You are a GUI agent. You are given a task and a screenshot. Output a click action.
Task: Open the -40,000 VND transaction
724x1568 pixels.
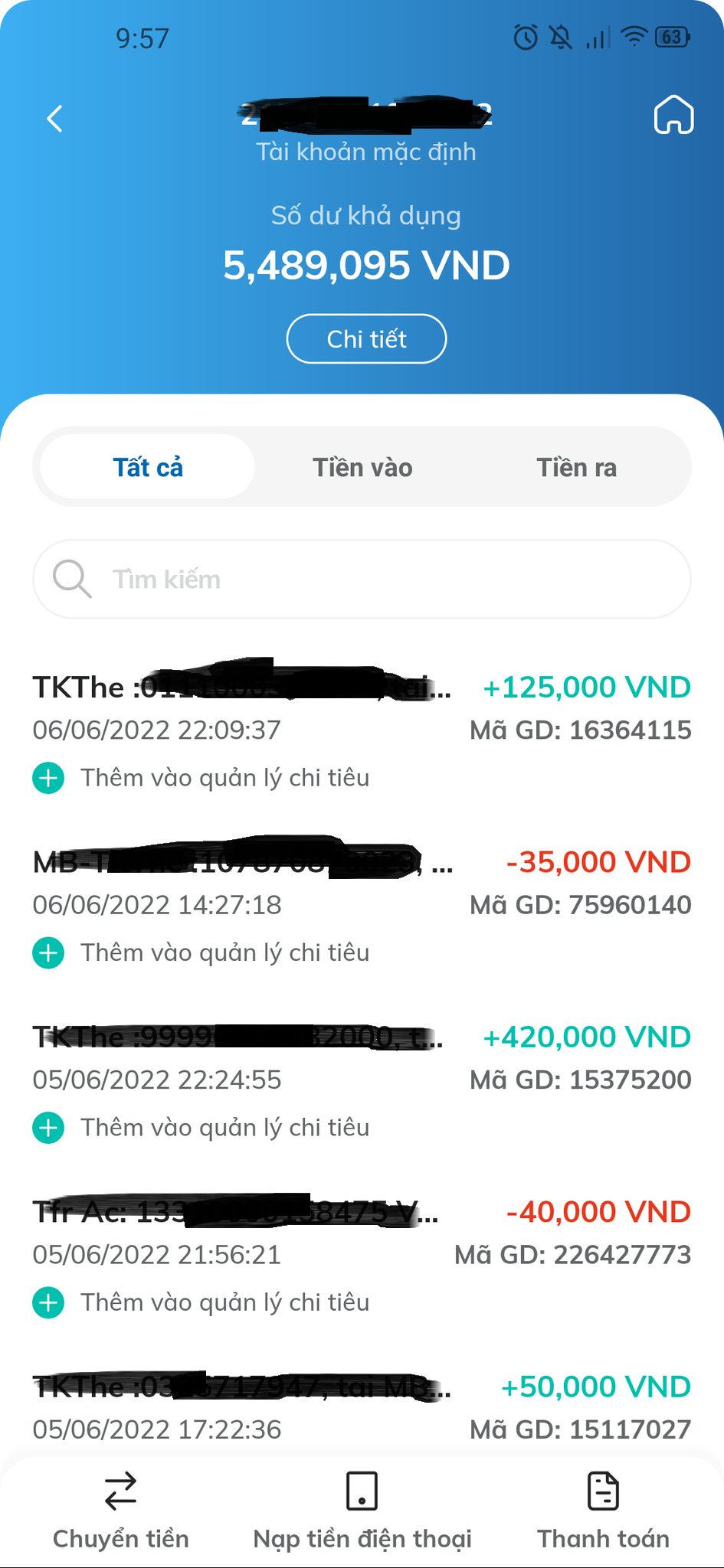[x=362, y=1233]
